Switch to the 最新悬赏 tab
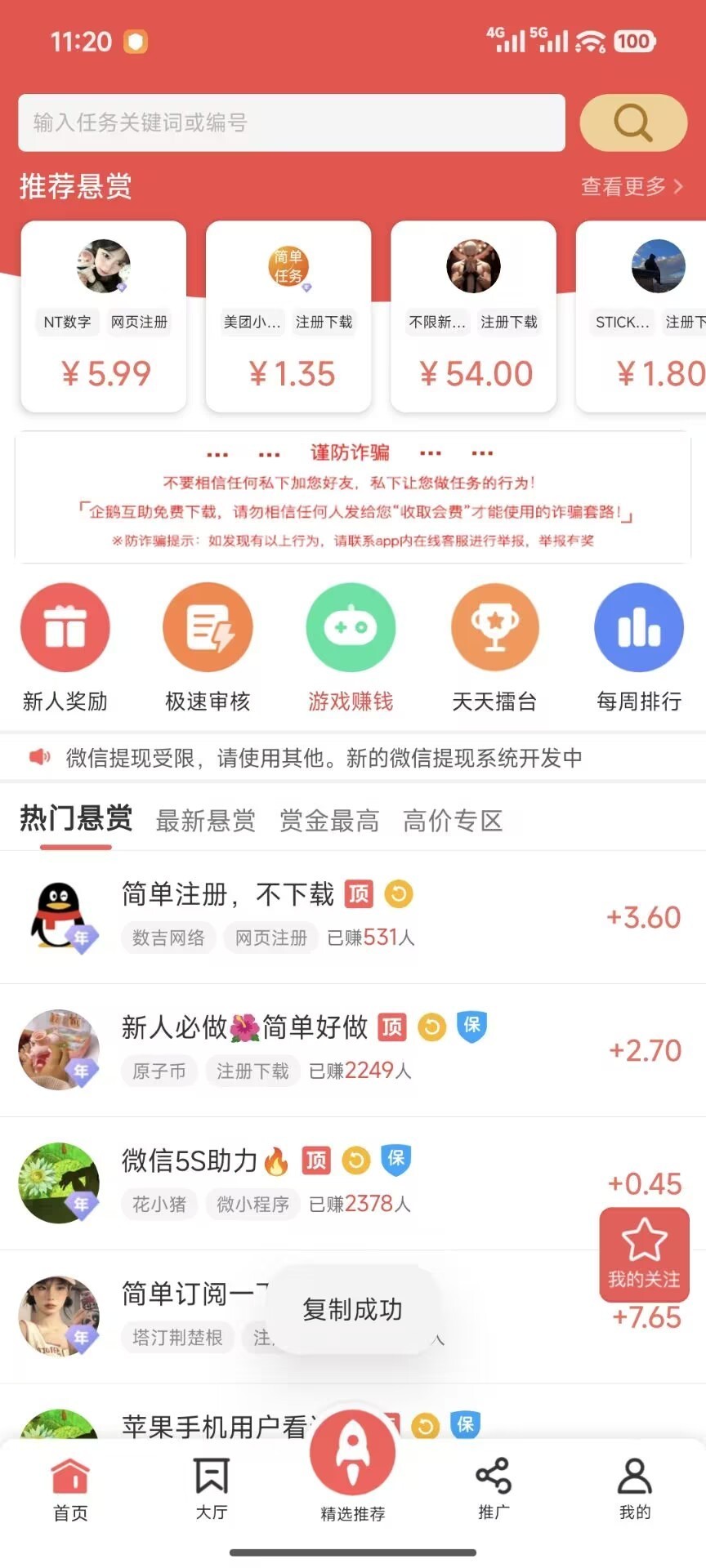The width and height of the screenshot is (706, 1568). click(205, 821)
